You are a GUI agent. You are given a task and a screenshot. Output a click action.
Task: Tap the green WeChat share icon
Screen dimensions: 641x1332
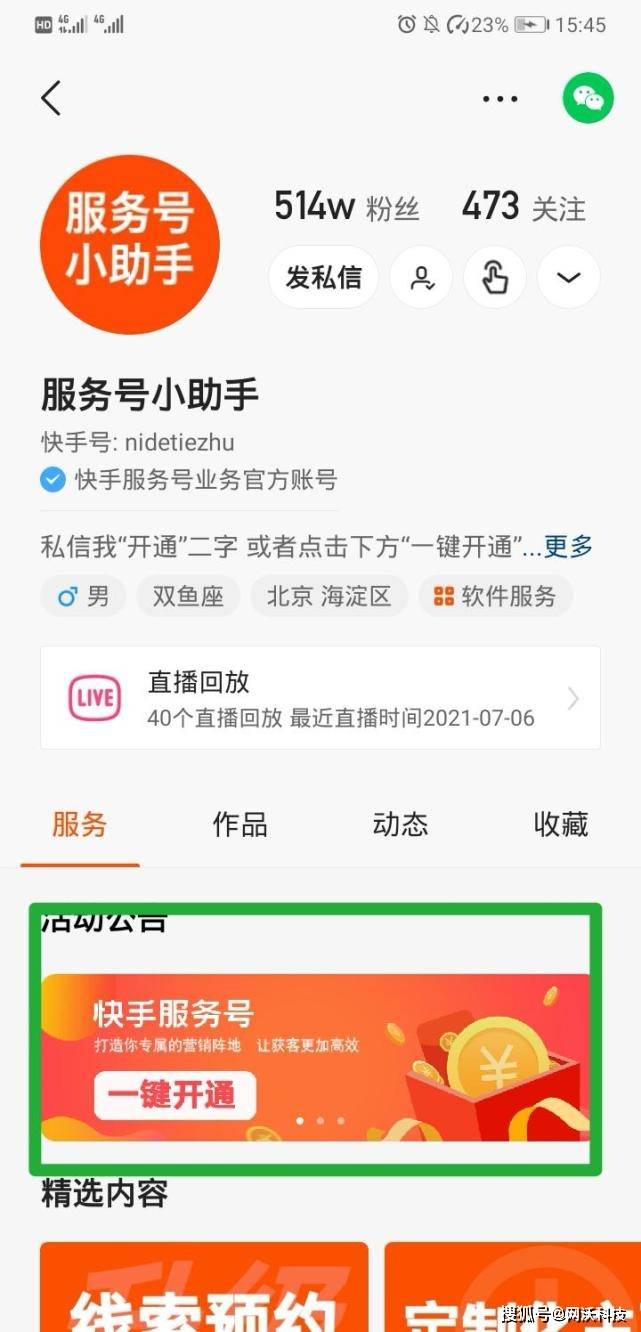[588, 98]
